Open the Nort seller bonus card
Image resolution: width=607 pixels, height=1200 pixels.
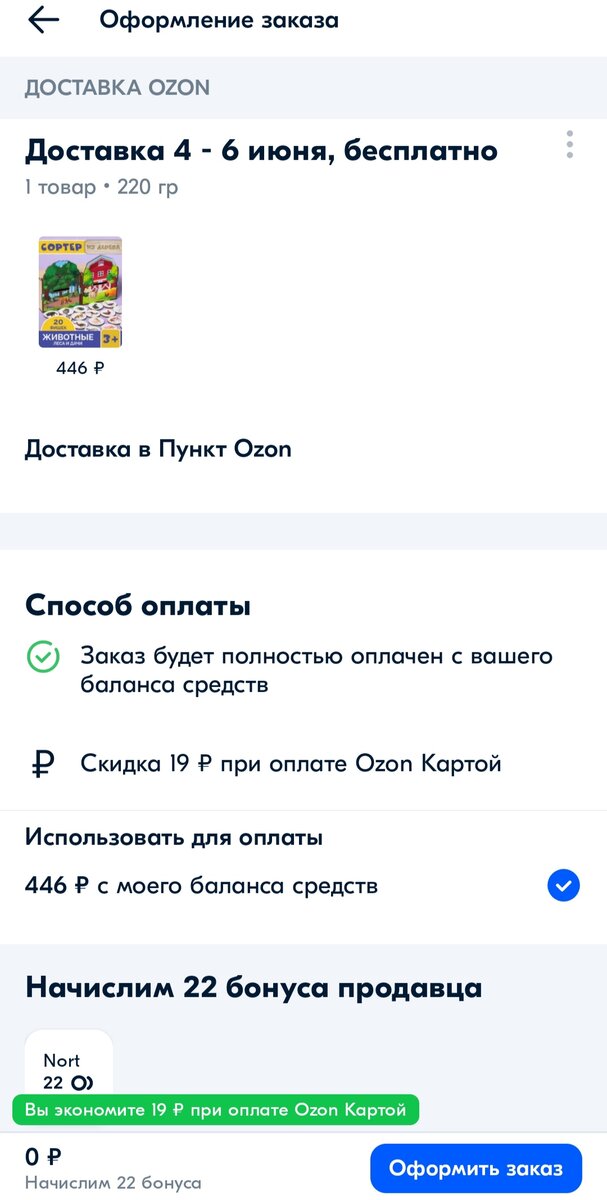tap(68, 1070)
